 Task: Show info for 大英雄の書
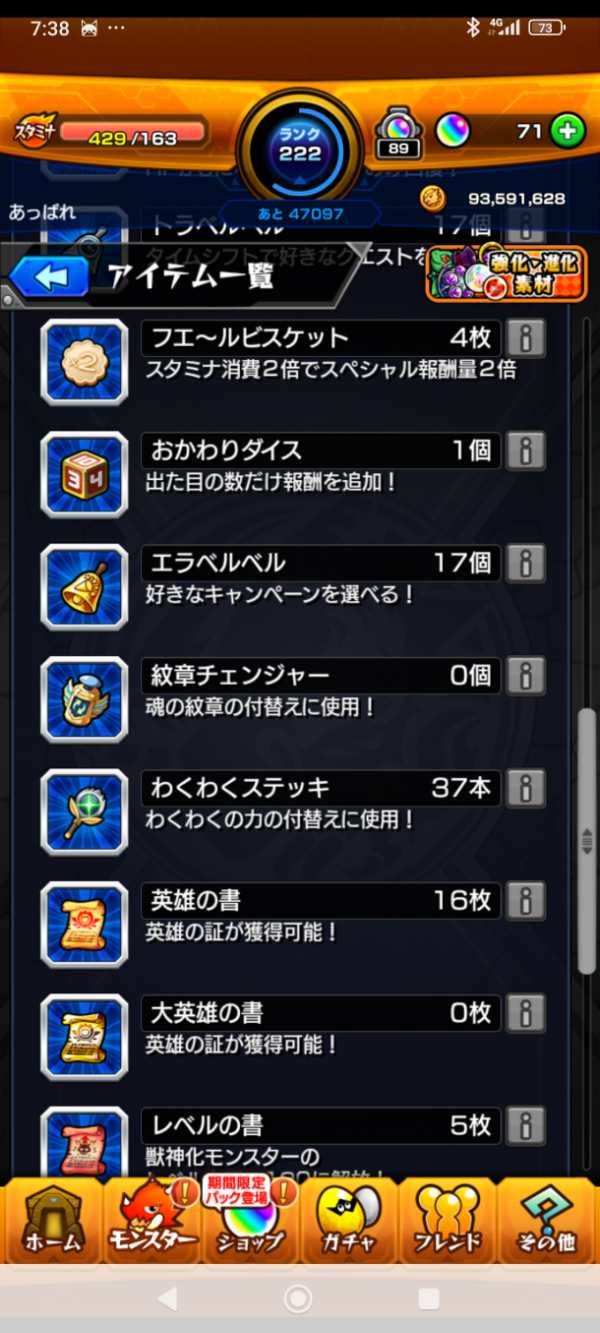(526, 1013)
